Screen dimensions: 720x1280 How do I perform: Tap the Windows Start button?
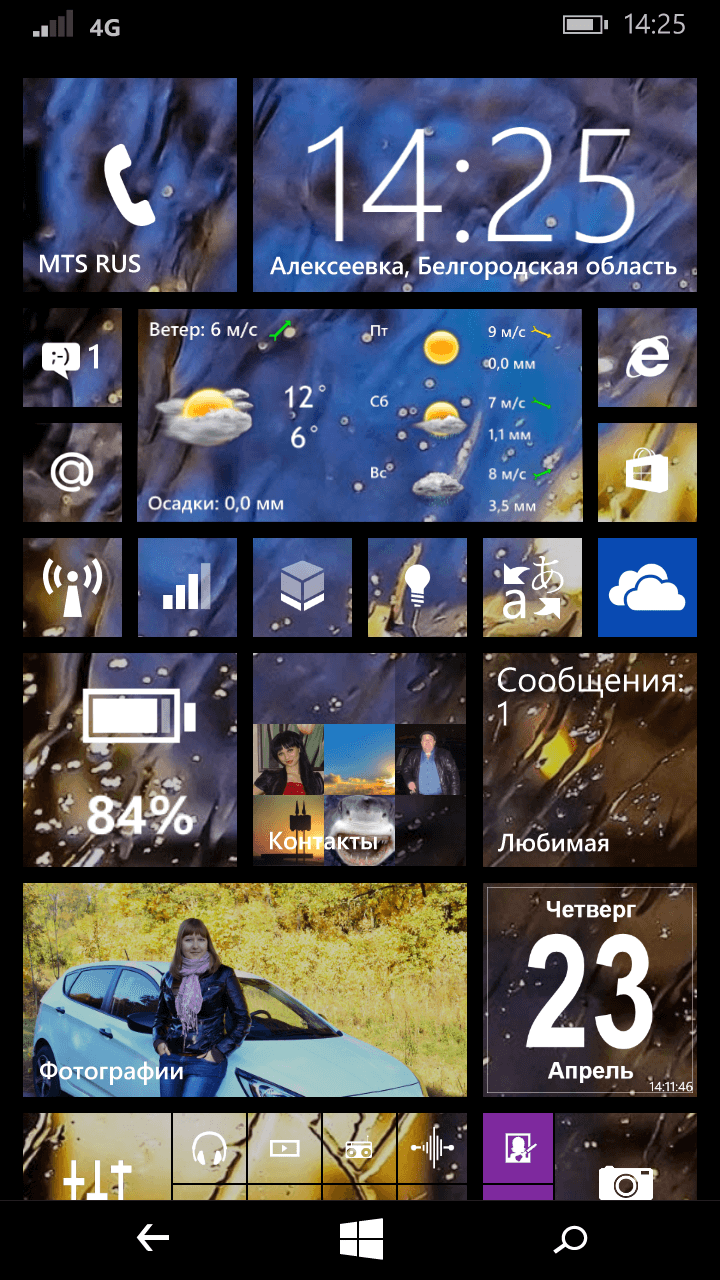361,1240
